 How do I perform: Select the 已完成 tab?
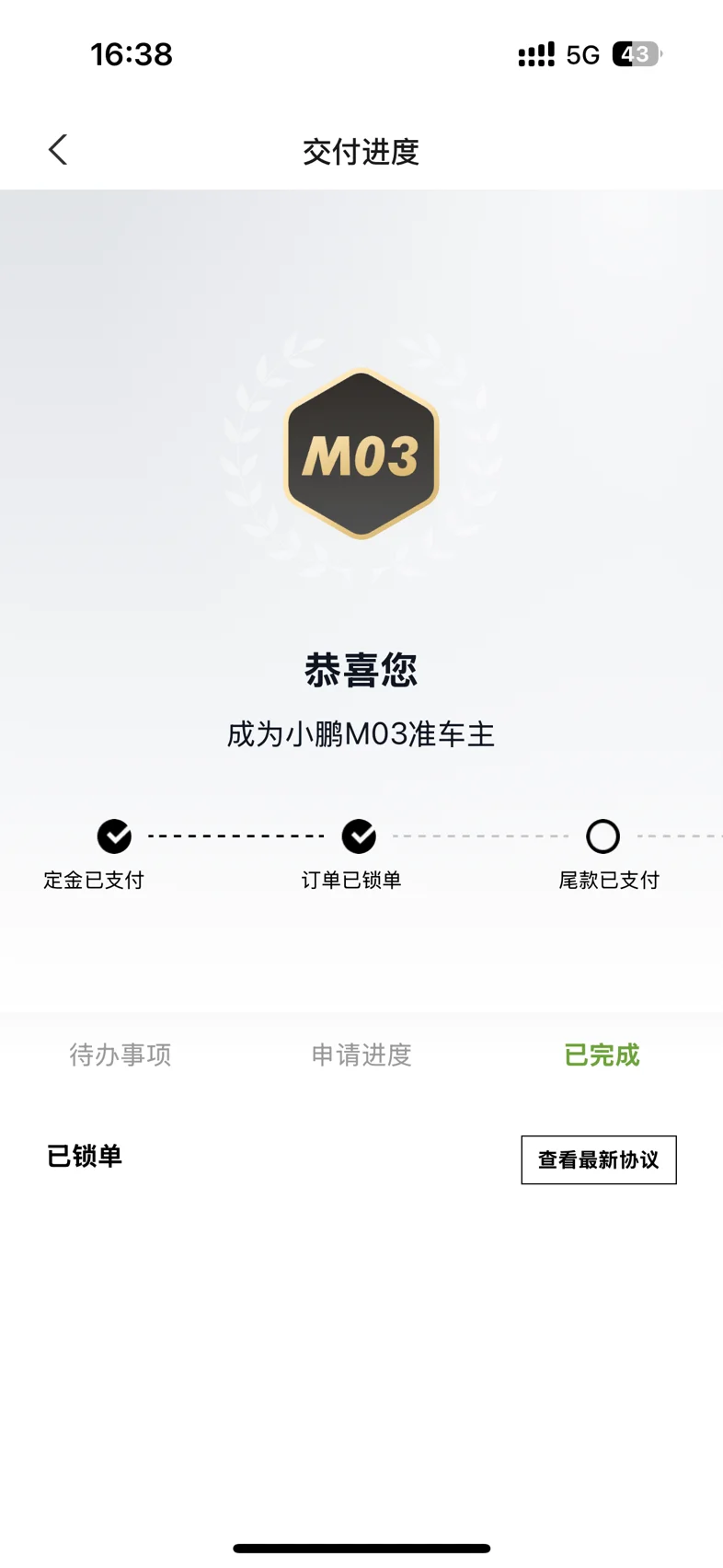pos(602,1055)
